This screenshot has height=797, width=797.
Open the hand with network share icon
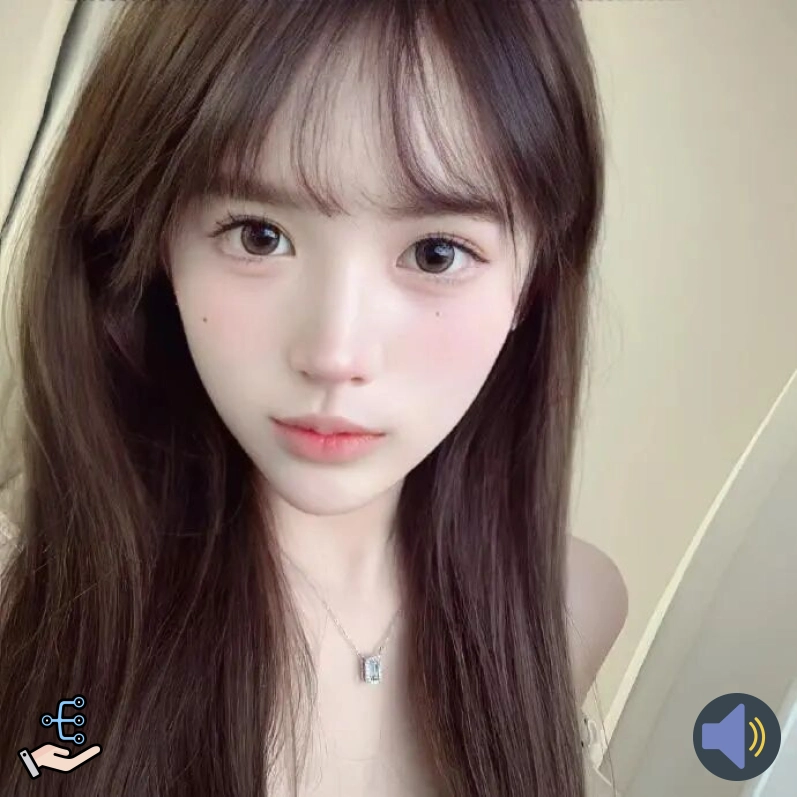coord(60,738)
